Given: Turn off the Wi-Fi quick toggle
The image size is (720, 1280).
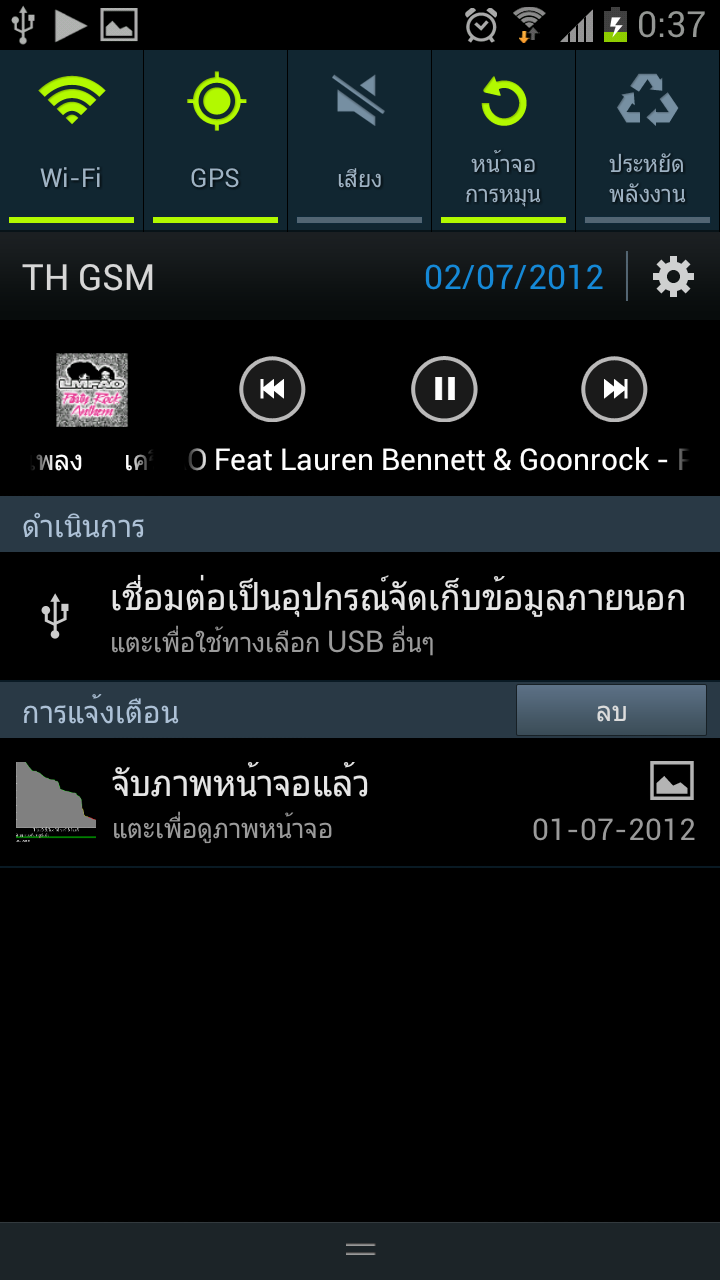Looking at the screenshot, I should click(71, 140).
